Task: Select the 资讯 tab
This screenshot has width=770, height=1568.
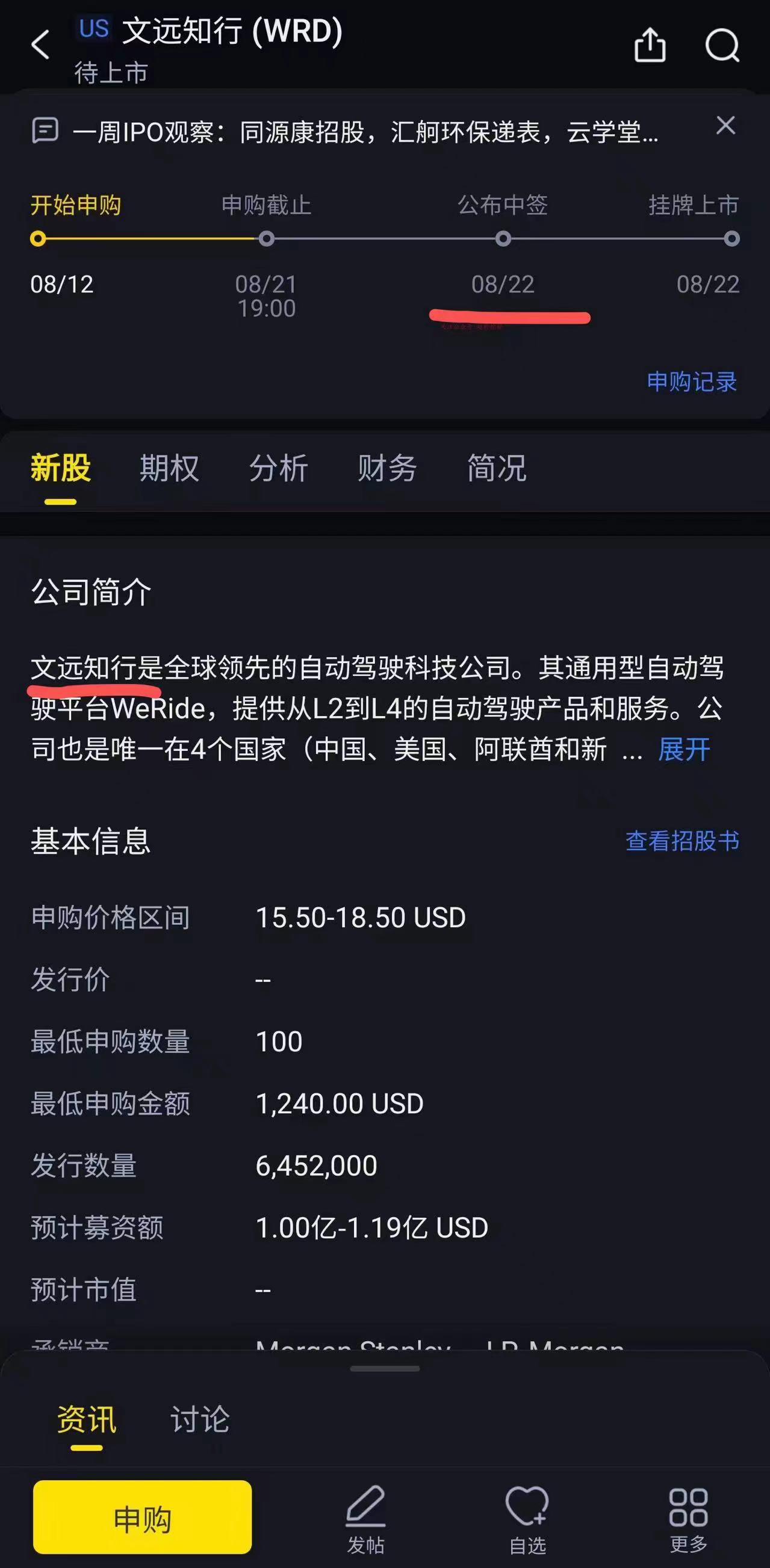Action: click(87, 1419)
